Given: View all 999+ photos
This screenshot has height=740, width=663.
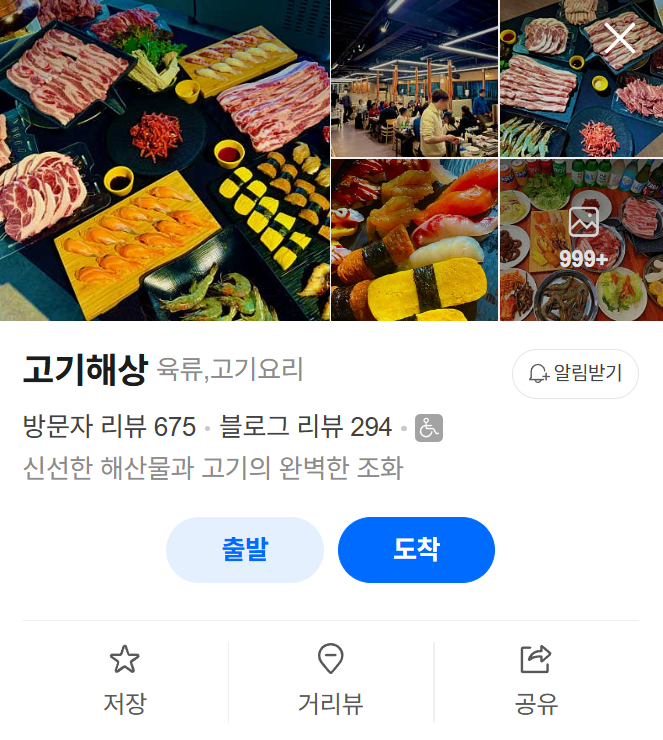Looking at the screenshot, I should 582,240.
